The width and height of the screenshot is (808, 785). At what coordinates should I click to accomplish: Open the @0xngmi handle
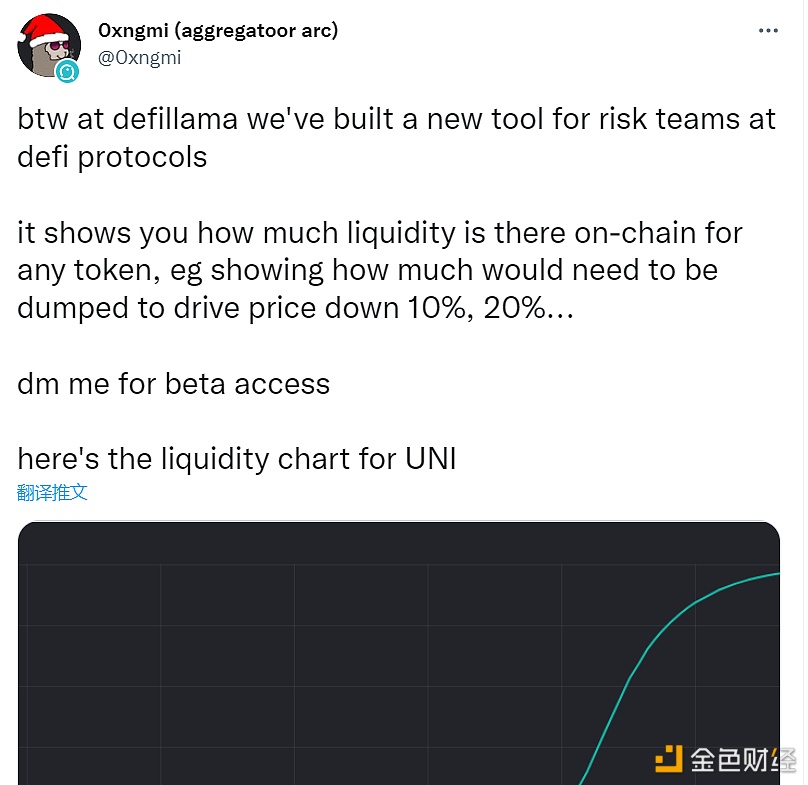coord(140,58)
